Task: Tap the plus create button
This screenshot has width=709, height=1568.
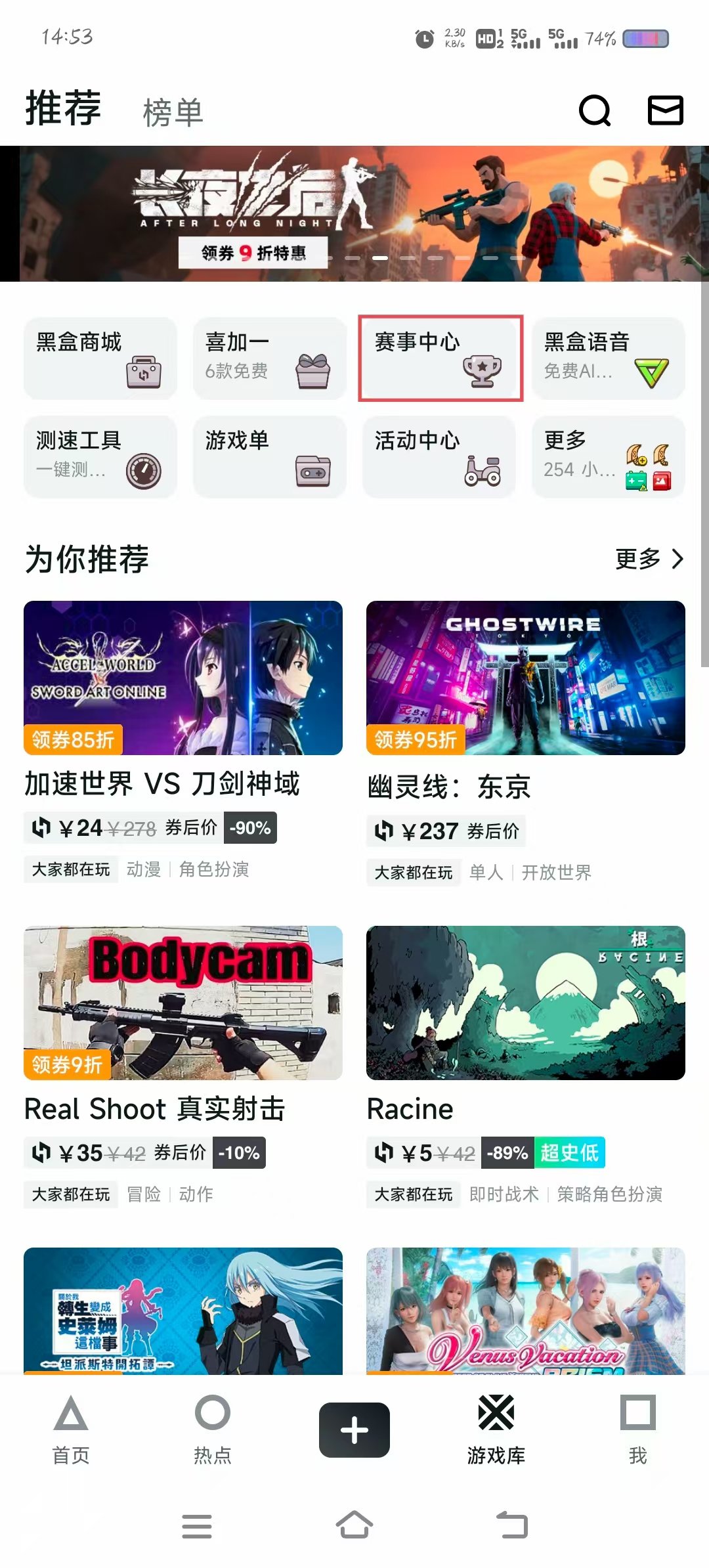Action: tap(354, 1430)
